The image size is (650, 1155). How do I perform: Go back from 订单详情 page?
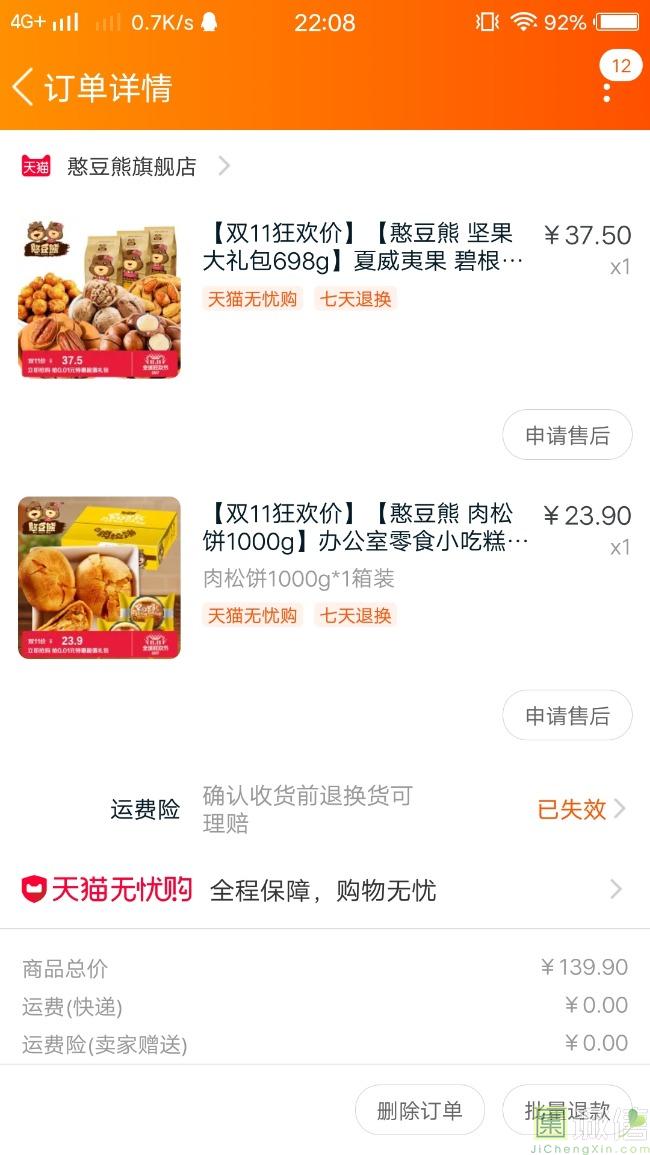click(x=24, y=87)
